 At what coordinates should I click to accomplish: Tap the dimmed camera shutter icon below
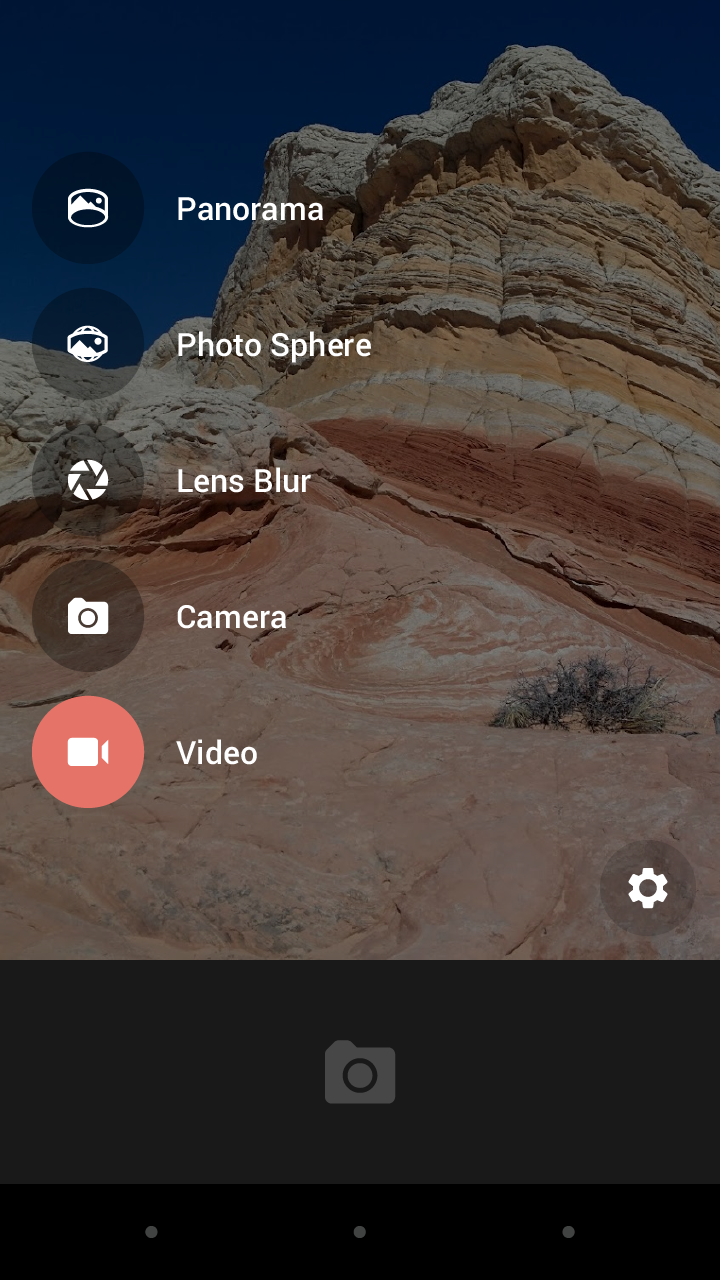(x=360, y=1073)
